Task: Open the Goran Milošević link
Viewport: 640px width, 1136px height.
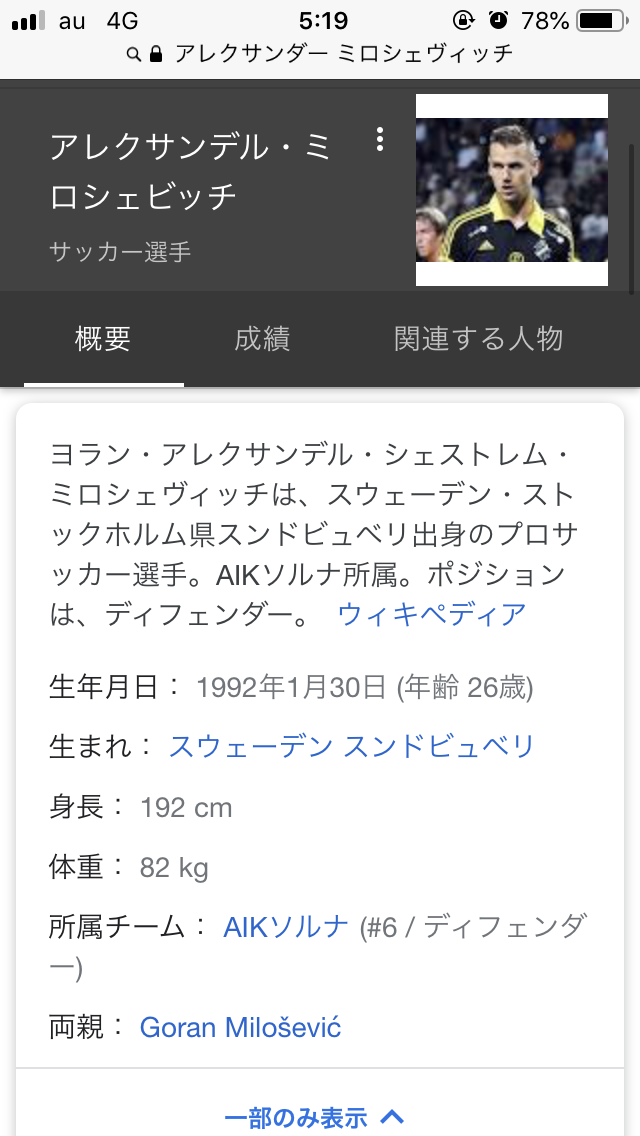Action: pos(240,1027)
